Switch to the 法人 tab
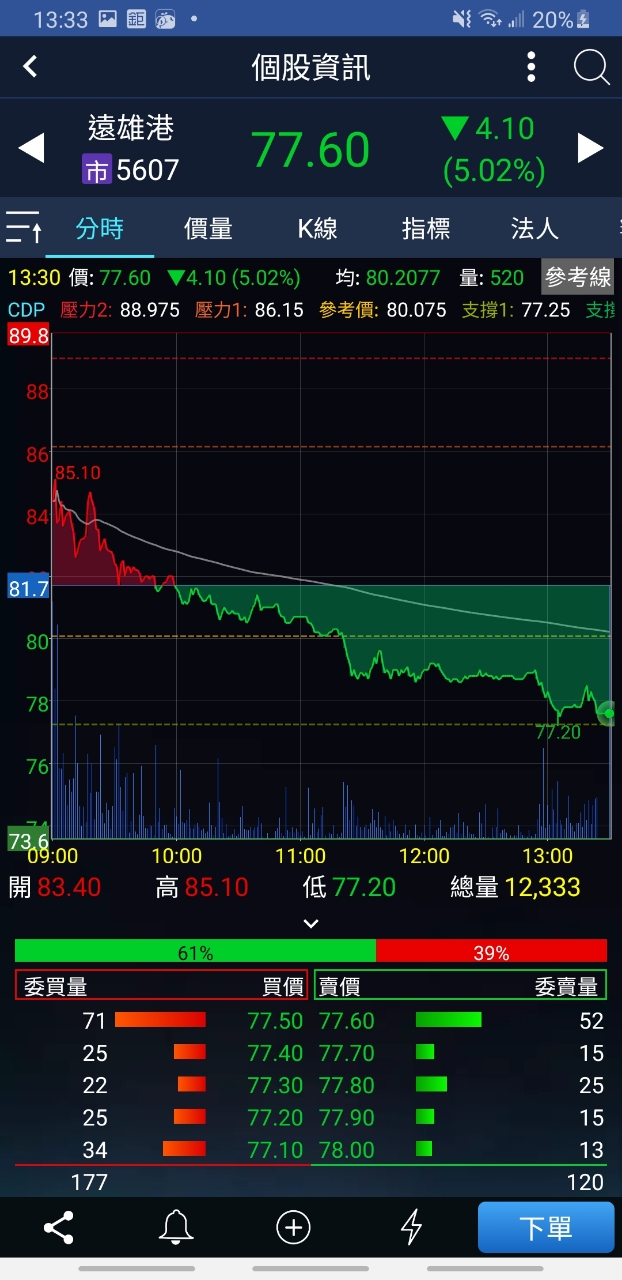 [x=534, y=228]
